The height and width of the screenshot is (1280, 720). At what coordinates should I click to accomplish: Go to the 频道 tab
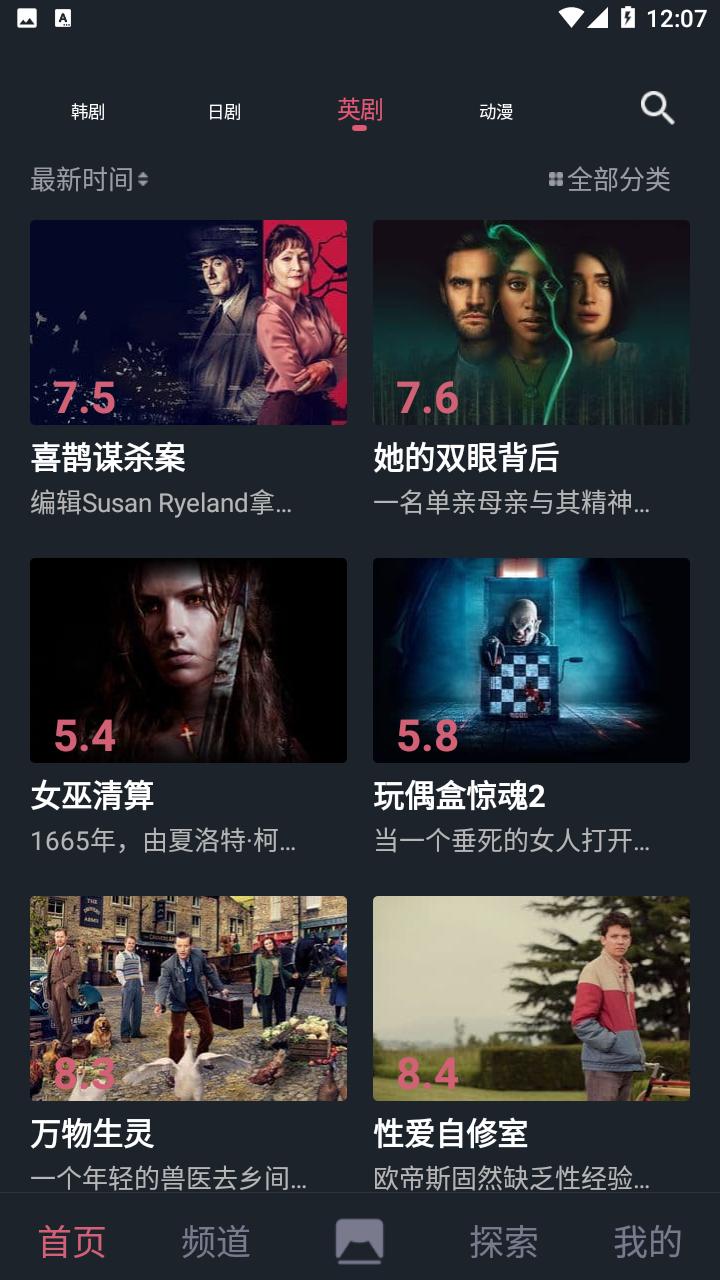click(216, 1242)
